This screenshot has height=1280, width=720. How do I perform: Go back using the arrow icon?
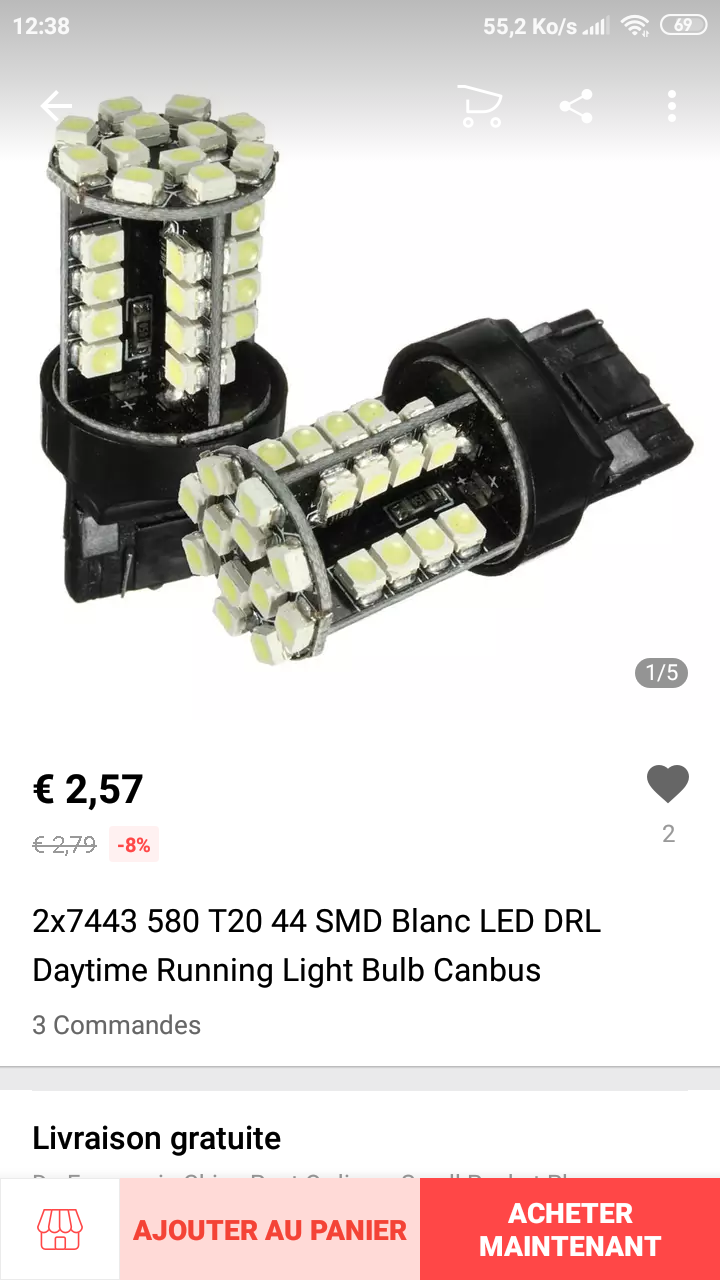[56, 106]
